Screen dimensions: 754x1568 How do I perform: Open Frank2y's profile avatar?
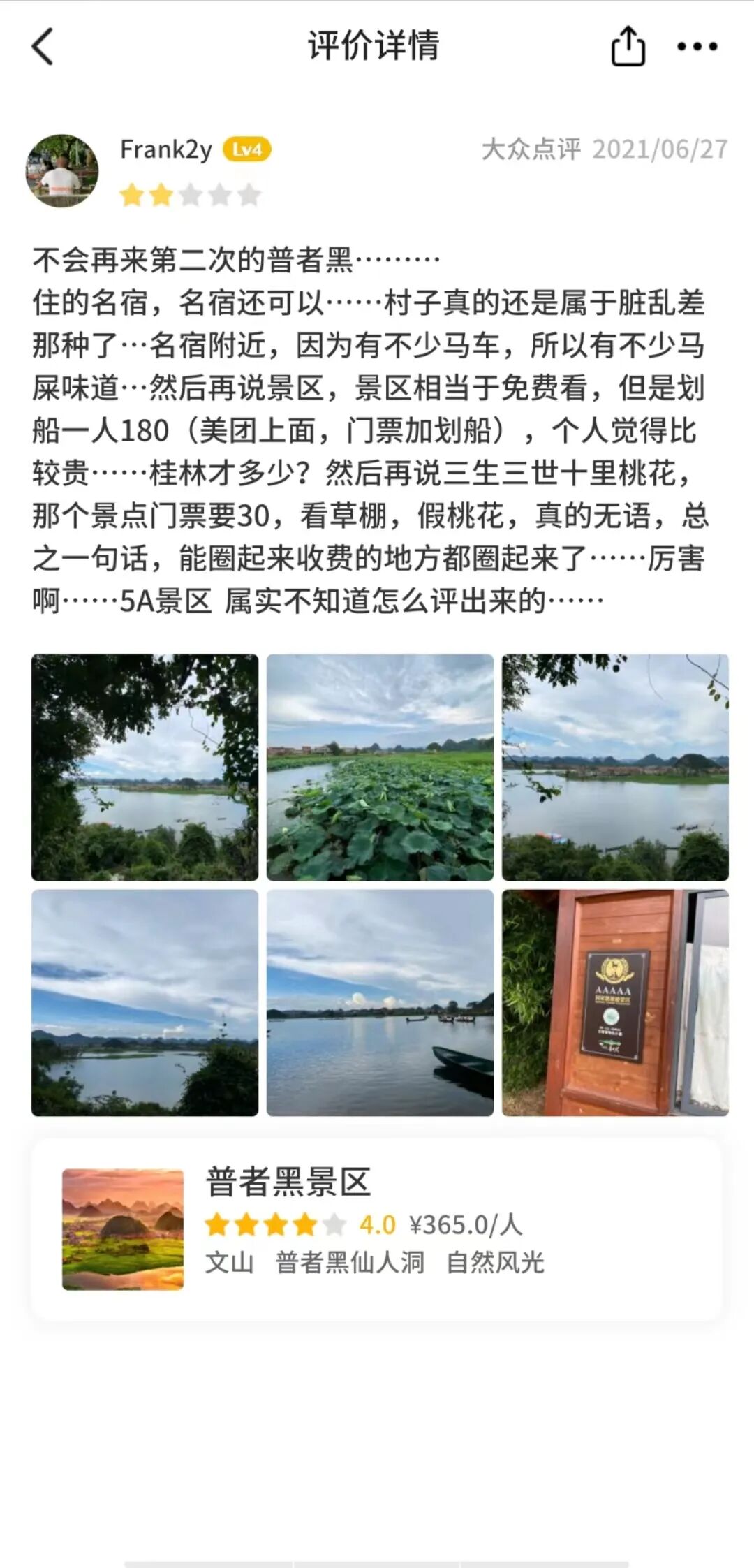tap(62, 170)
